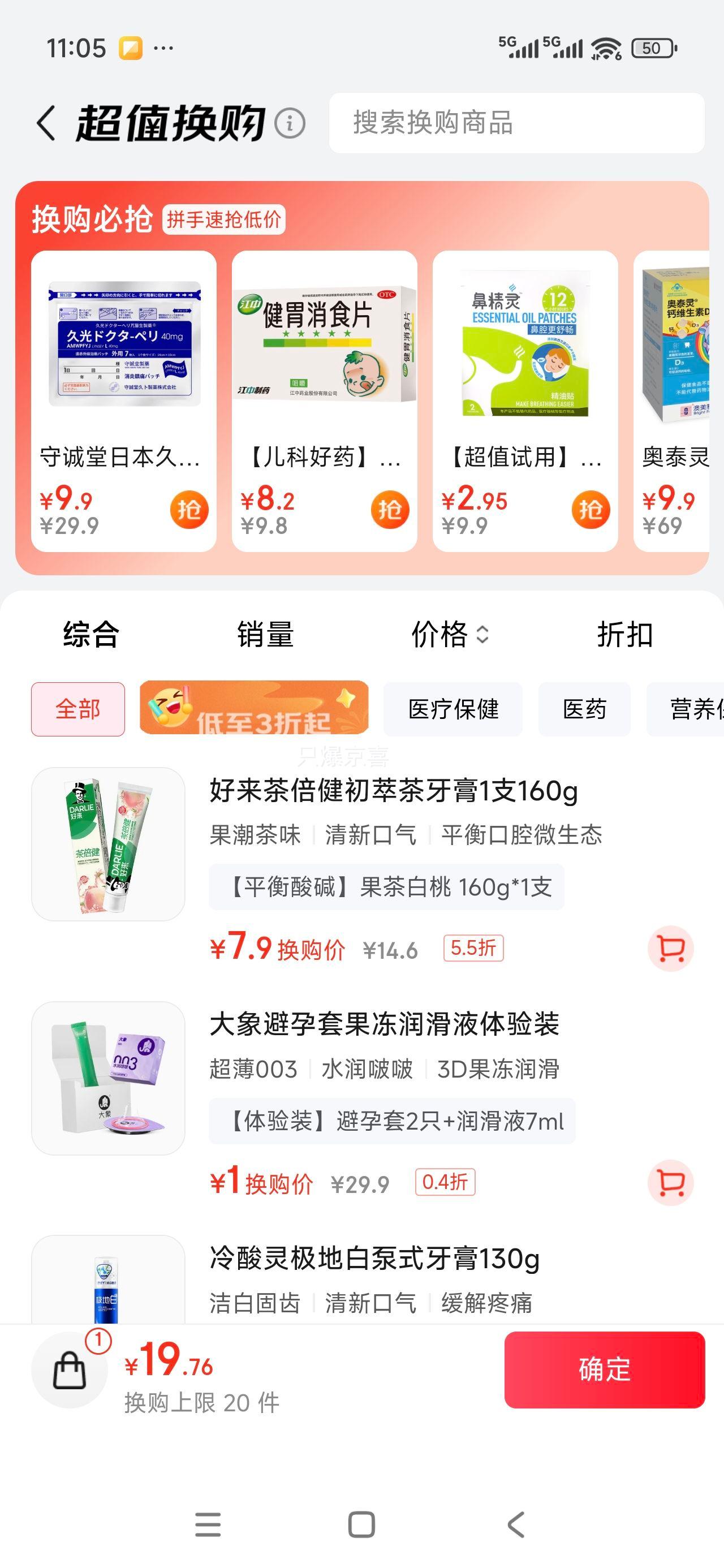Open the 低至3折起 promo banner
Screen dimensions: 724x1568
pyautogui.click(x=256, y=709)
